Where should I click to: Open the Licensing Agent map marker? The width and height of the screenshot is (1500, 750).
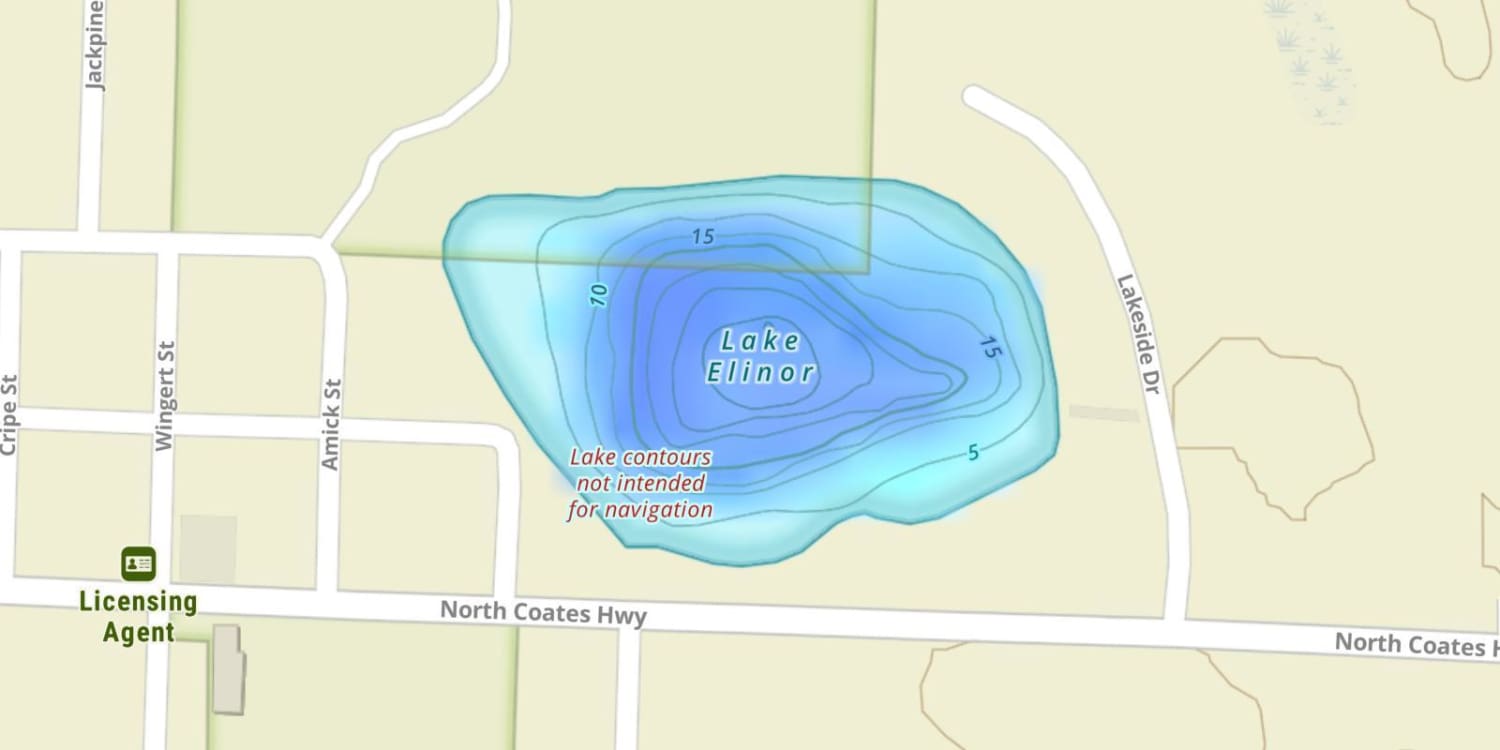click(x=138, y=564)
